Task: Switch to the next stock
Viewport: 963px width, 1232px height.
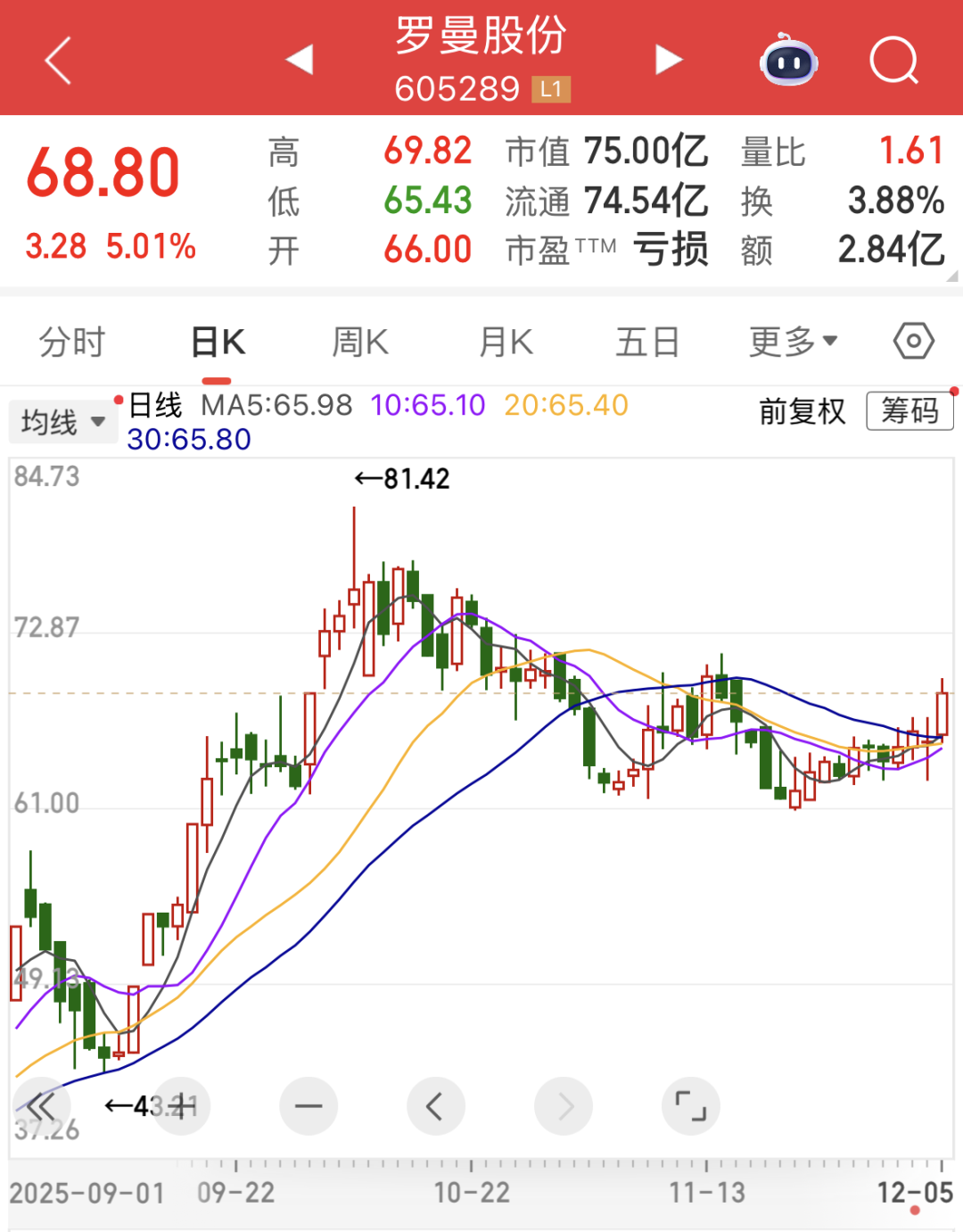Action: [x=668, y=60]
